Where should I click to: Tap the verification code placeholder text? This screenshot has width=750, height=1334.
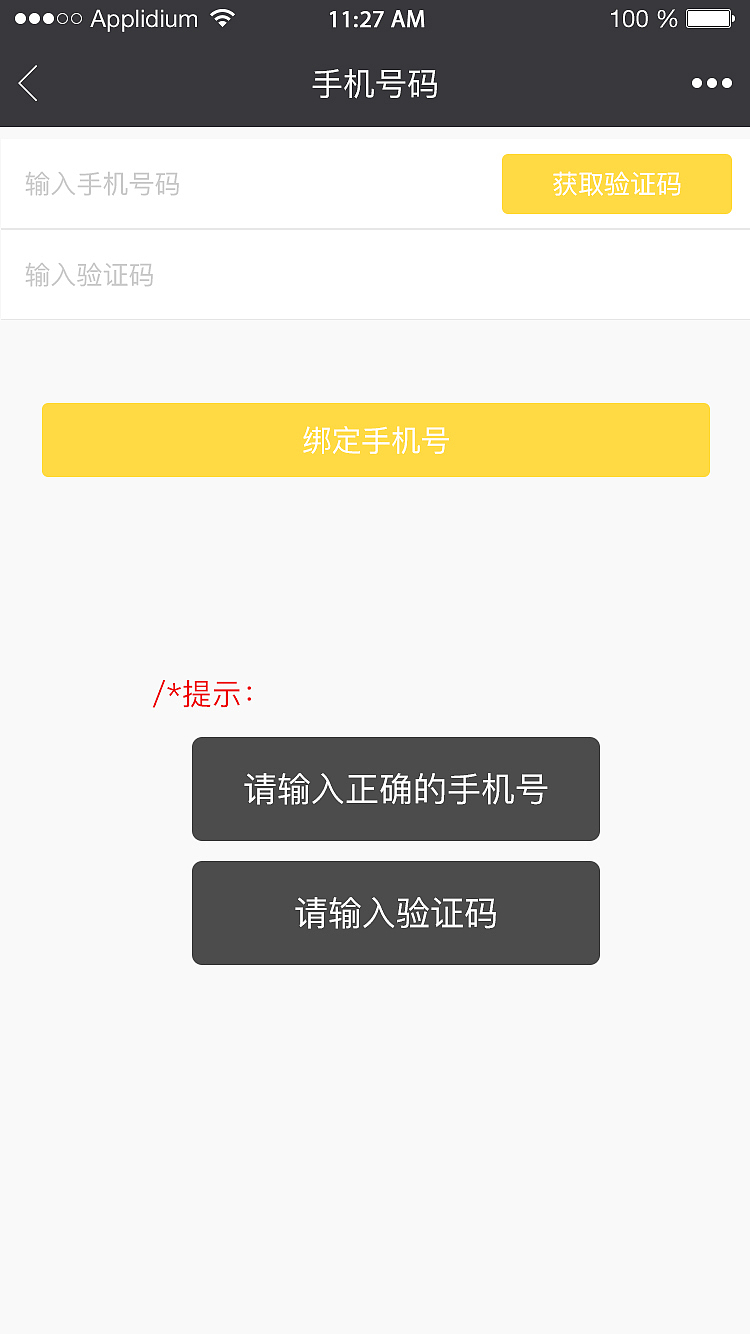[87, 275]
